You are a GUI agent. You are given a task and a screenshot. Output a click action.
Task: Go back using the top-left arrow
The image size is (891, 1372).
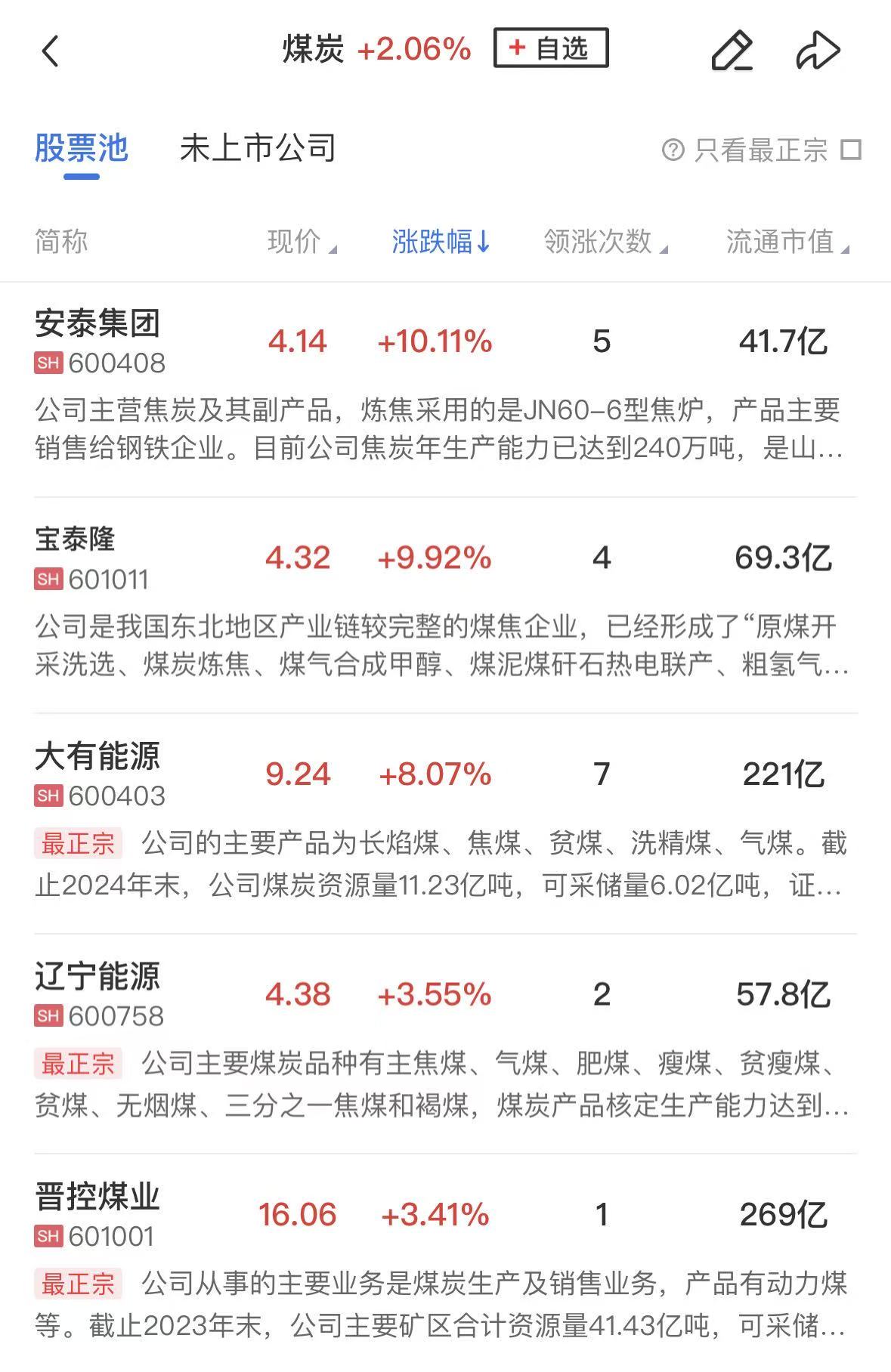click(x=50, y=51)
